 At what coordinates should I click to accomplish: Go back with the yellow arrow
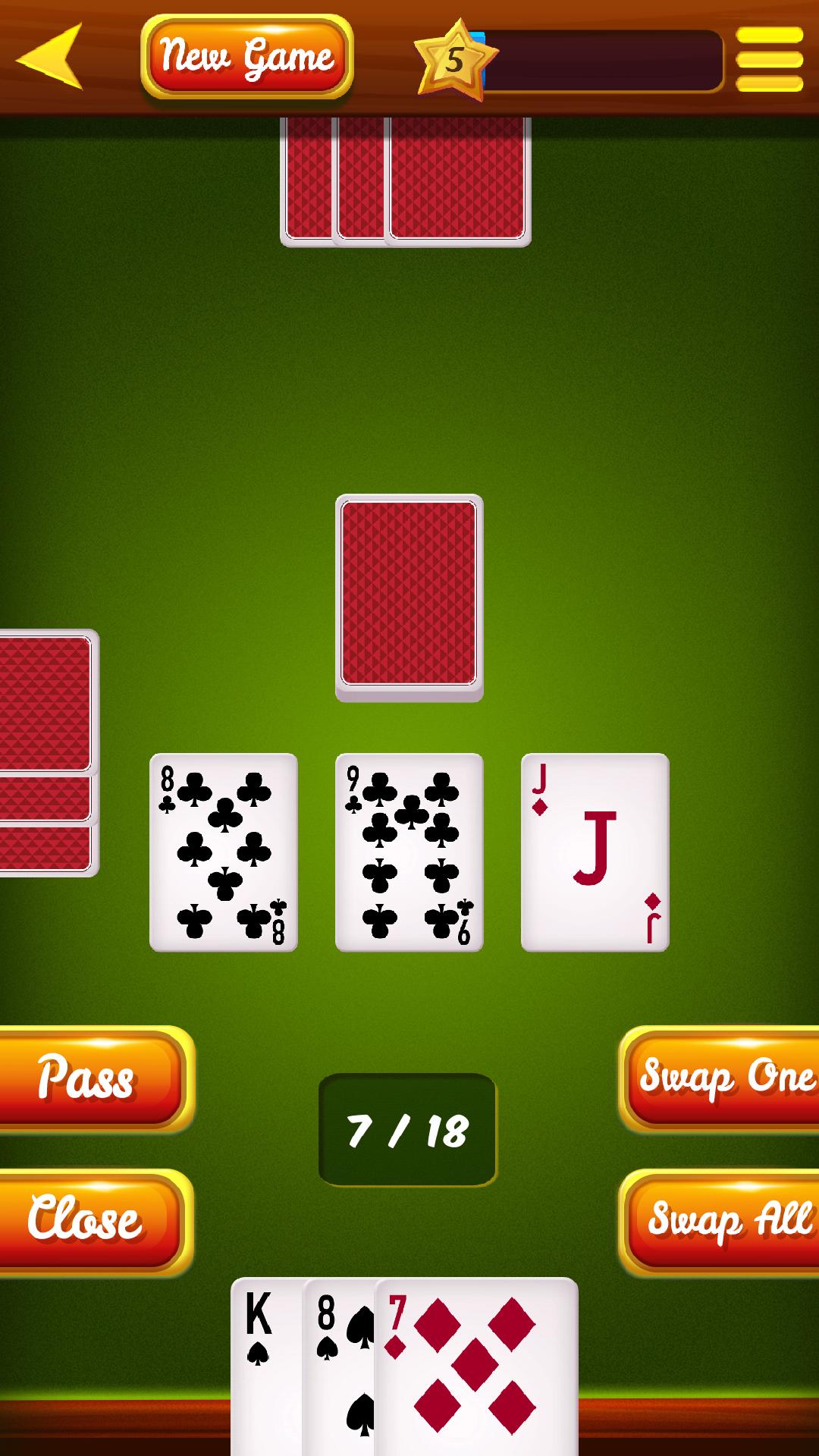point(50,56)
